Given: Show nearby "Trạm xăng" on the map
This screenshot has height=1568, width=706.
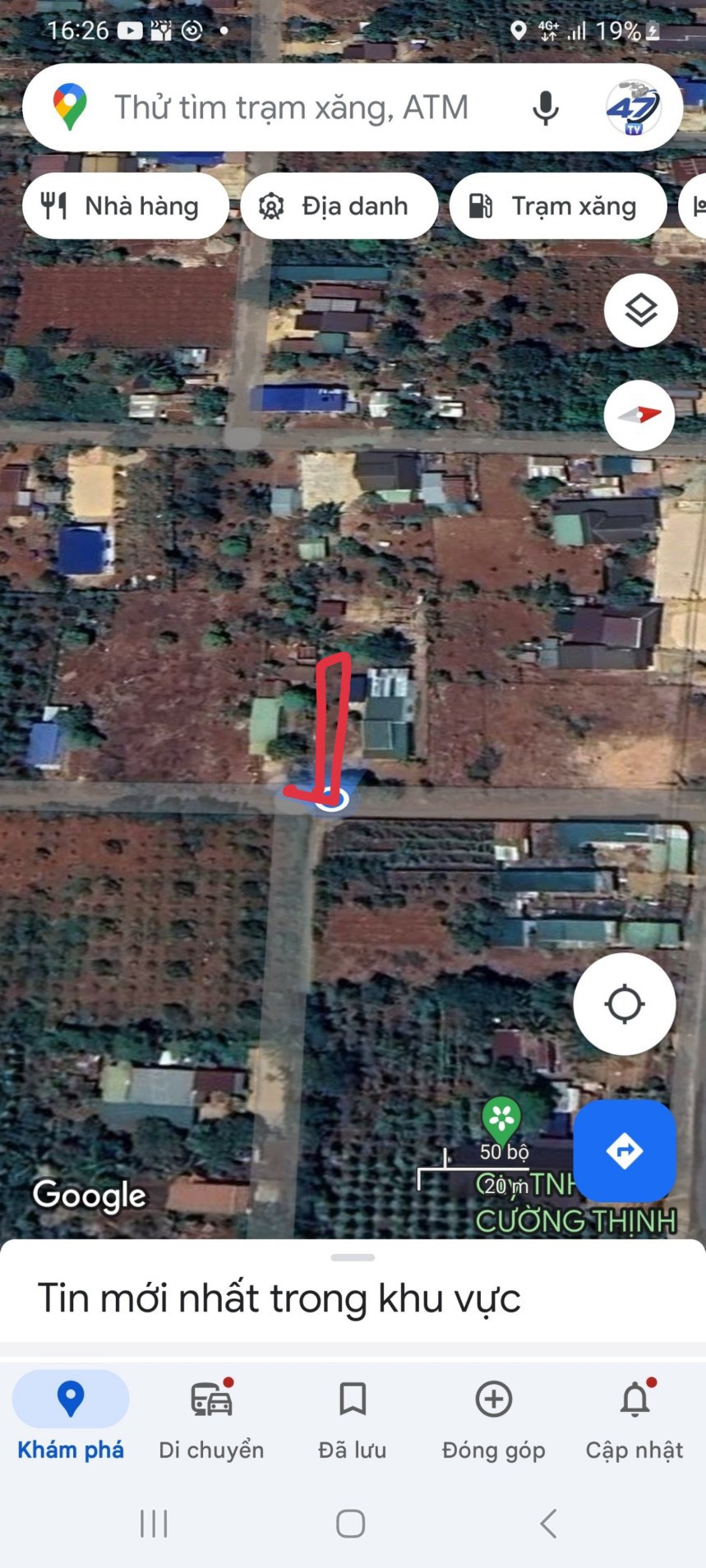Looking at the screenshot, I should click(x=557, y=205).
